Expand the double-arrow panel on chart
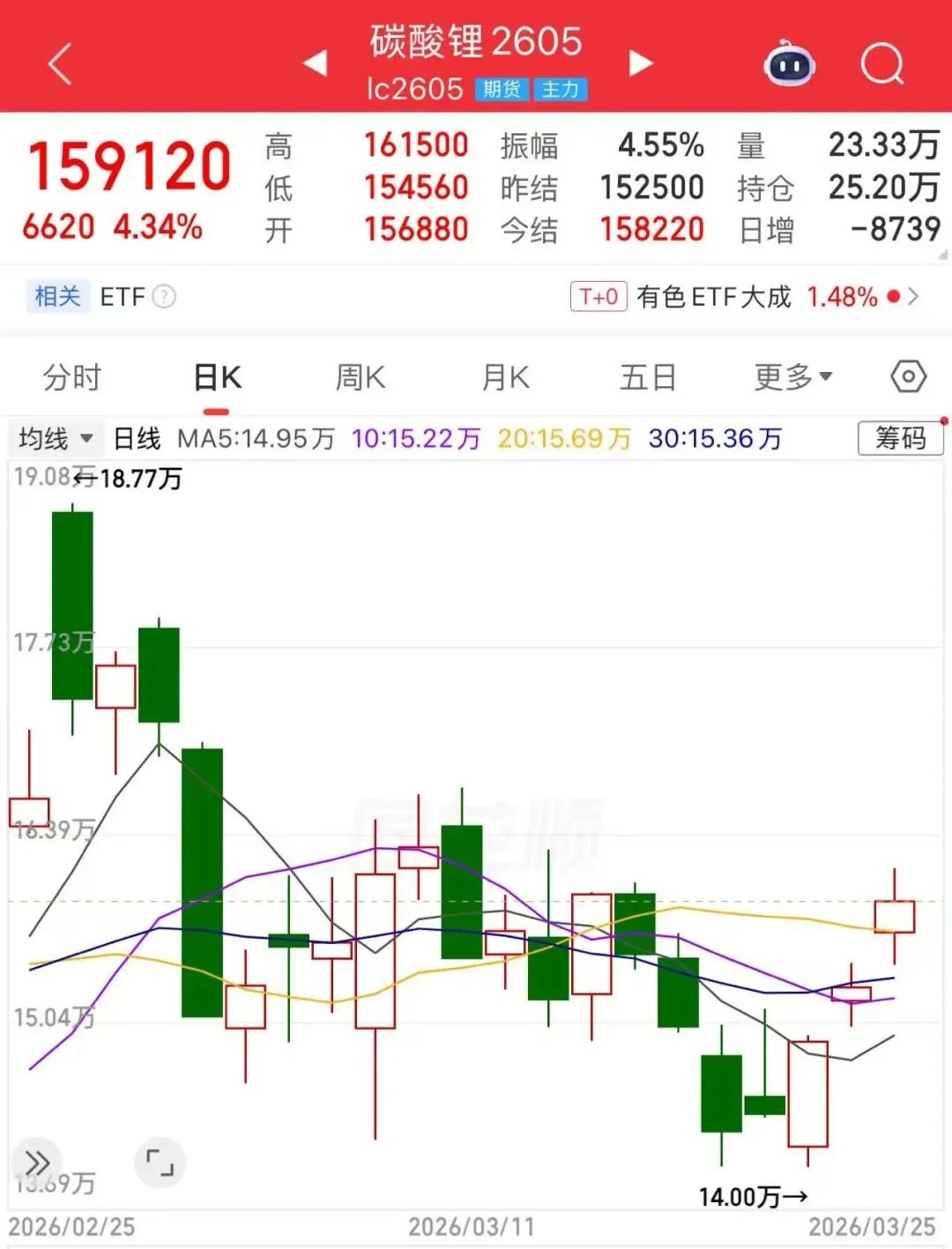This screenshot has width=952, height=1249. coord(37,1163)
